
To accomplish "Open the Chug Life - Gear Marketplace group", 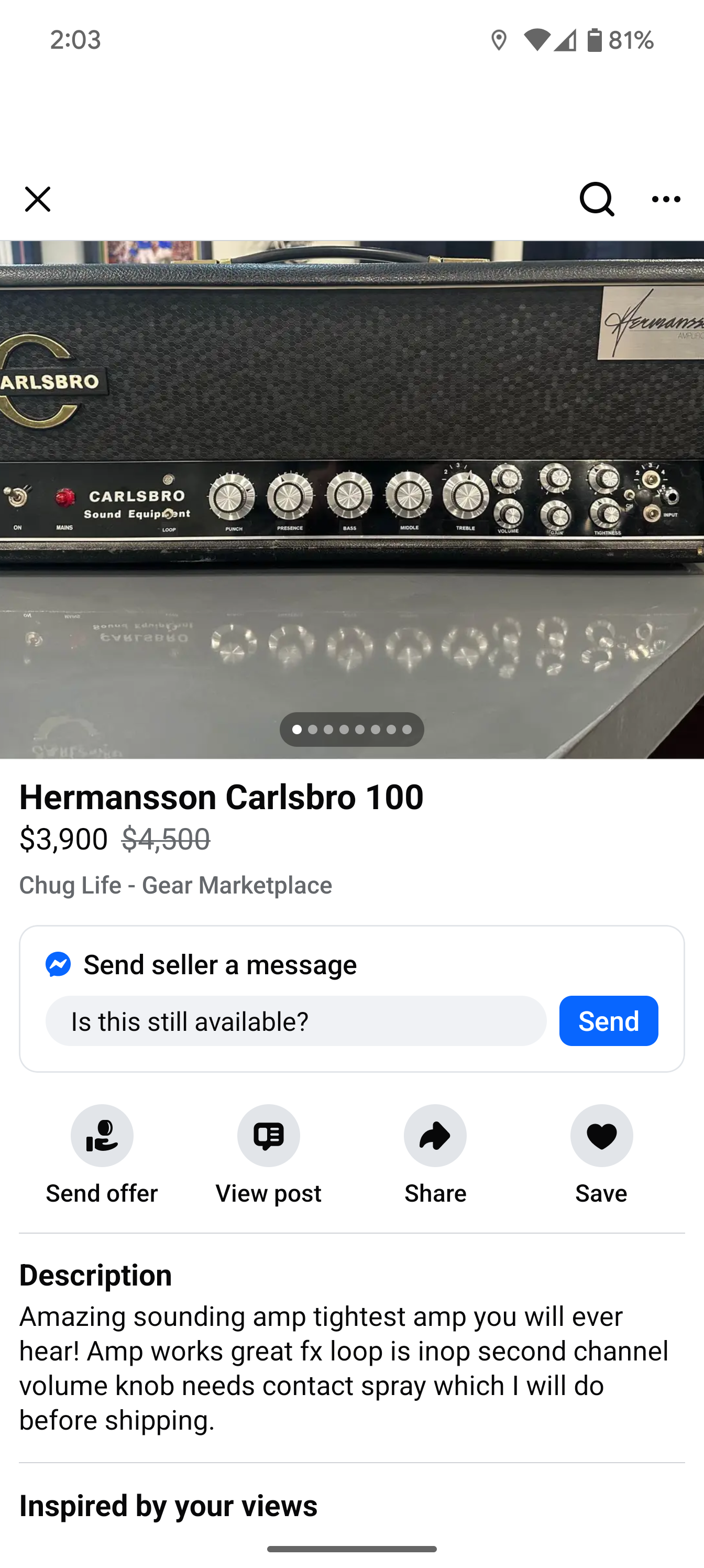I will tap(175, 885).
